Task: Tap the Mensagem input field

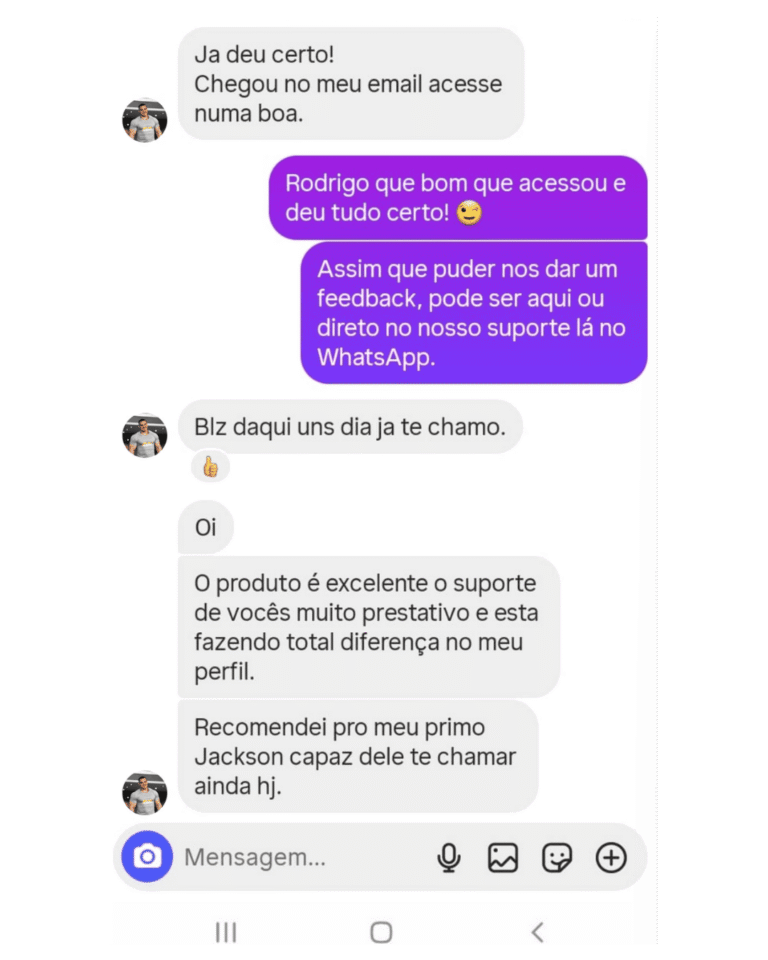Action: tap(290, 857)
